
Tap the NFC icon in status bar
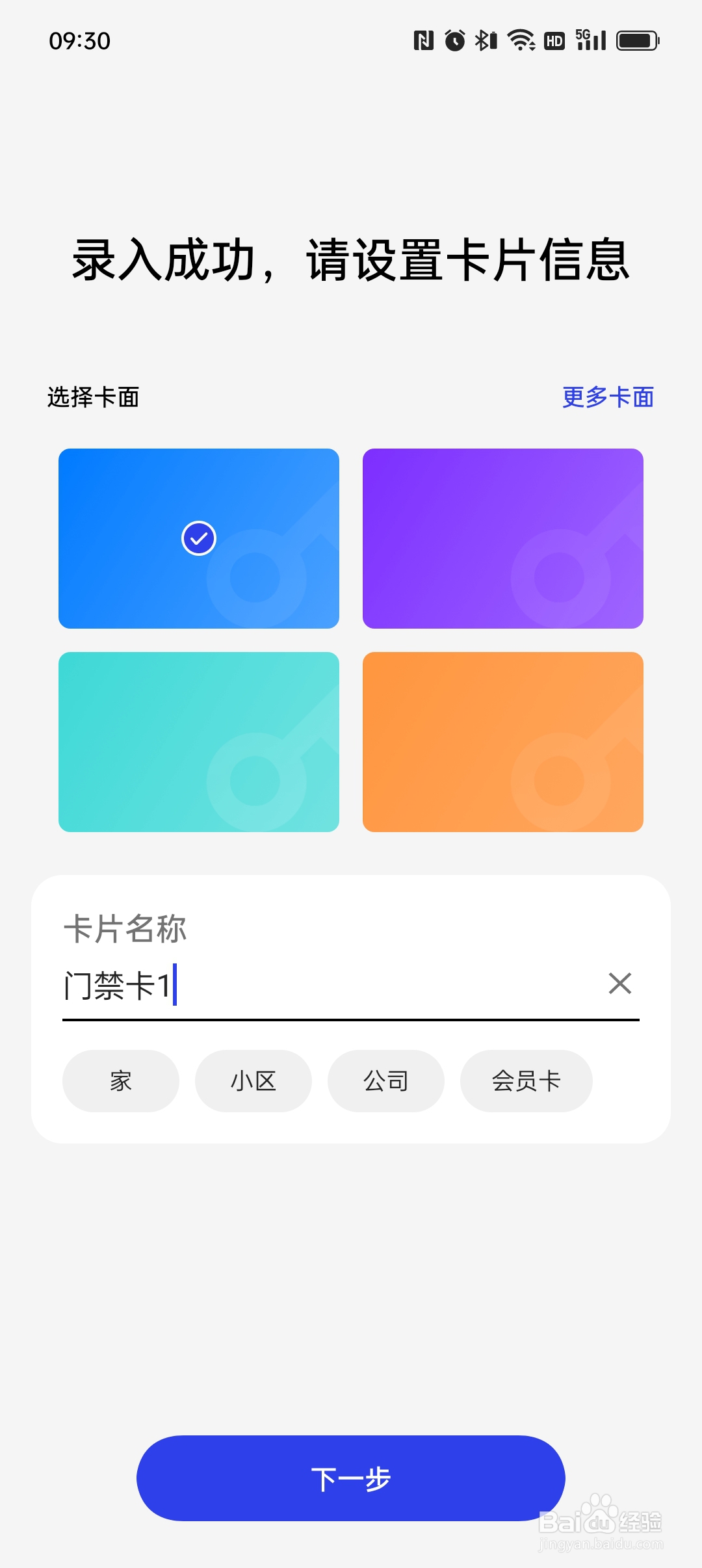[x=424, y=40]
